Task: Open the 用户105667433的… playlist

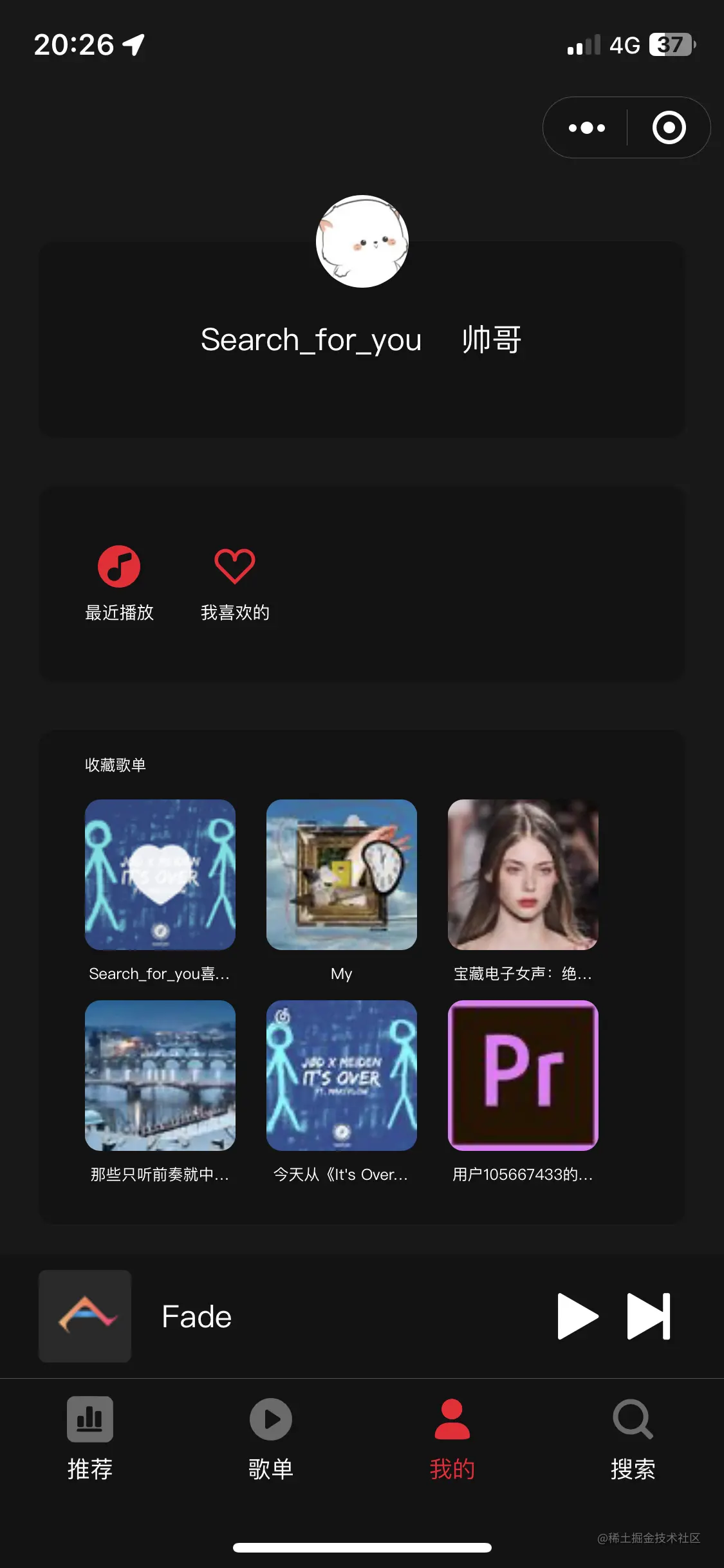Action: (523, 1075)
